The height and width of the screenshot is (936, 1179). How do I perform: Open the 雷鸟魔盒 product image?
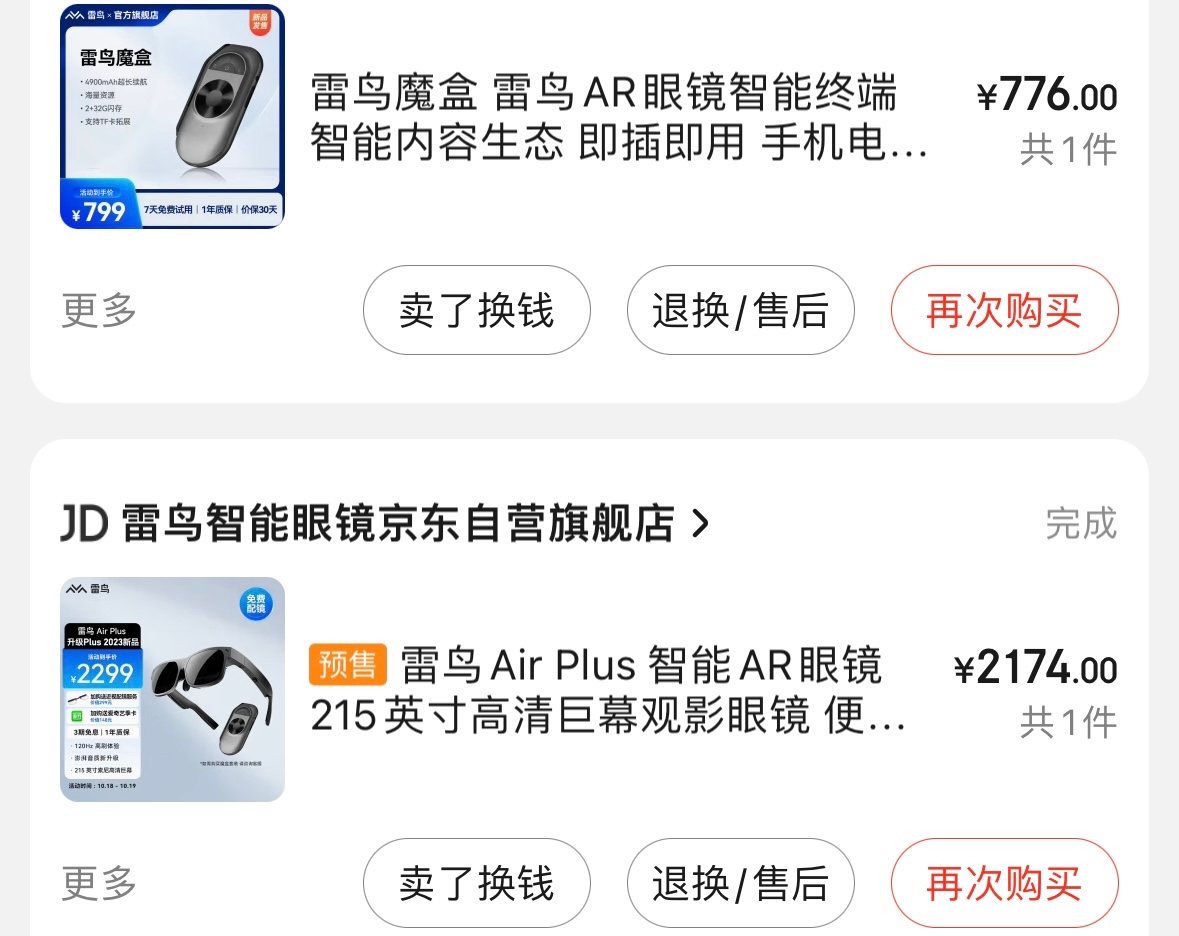point(172,116)
